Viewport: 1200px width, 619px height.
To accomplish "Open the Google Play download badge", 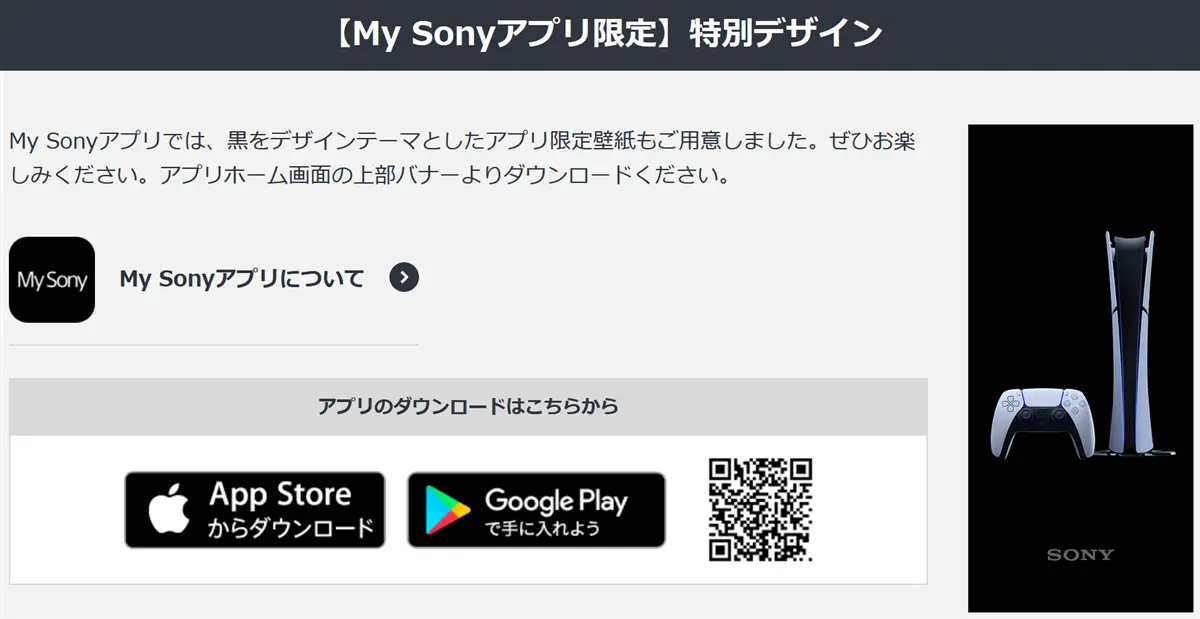I will coord(536,510).
